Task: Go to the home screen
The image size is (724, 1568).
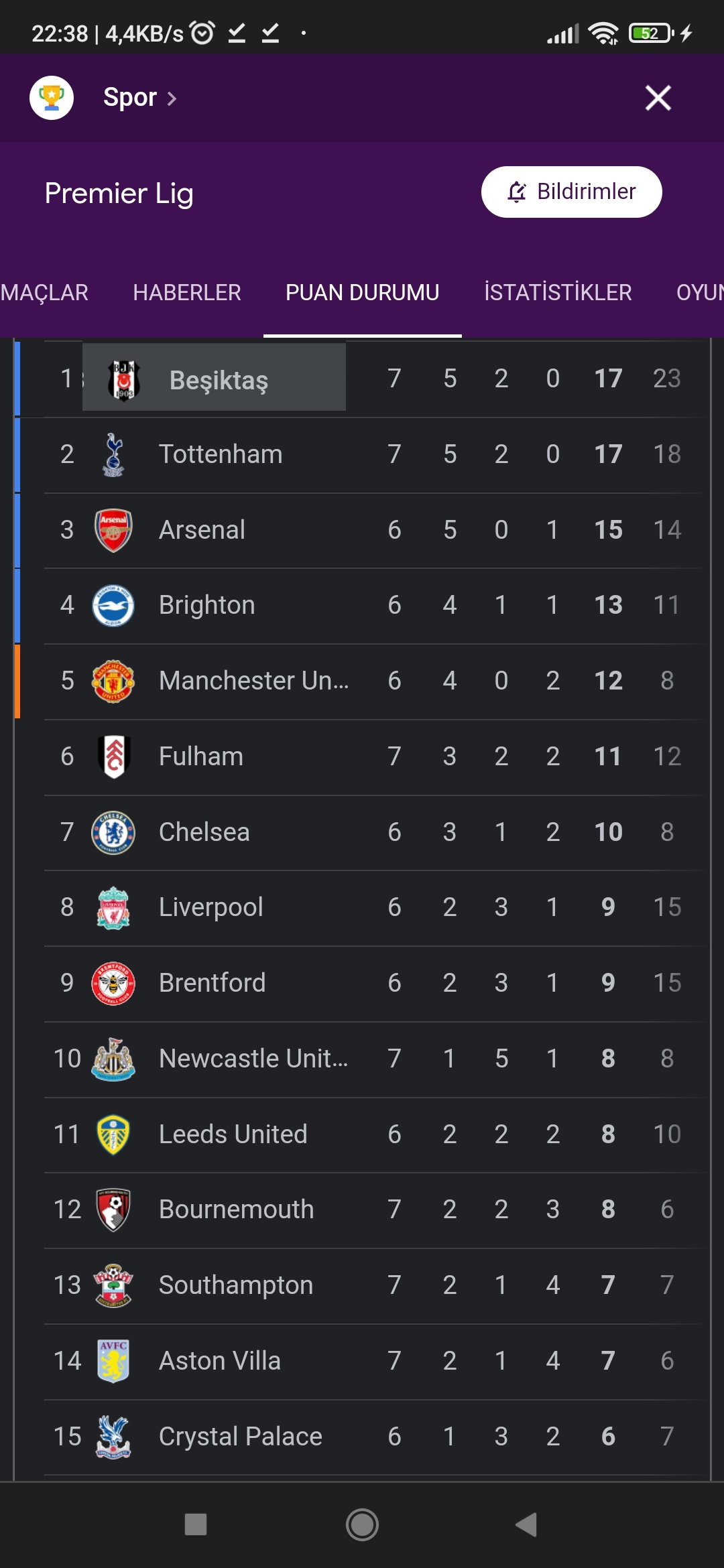Action: pyautogui.click(x=362, y=1525)
